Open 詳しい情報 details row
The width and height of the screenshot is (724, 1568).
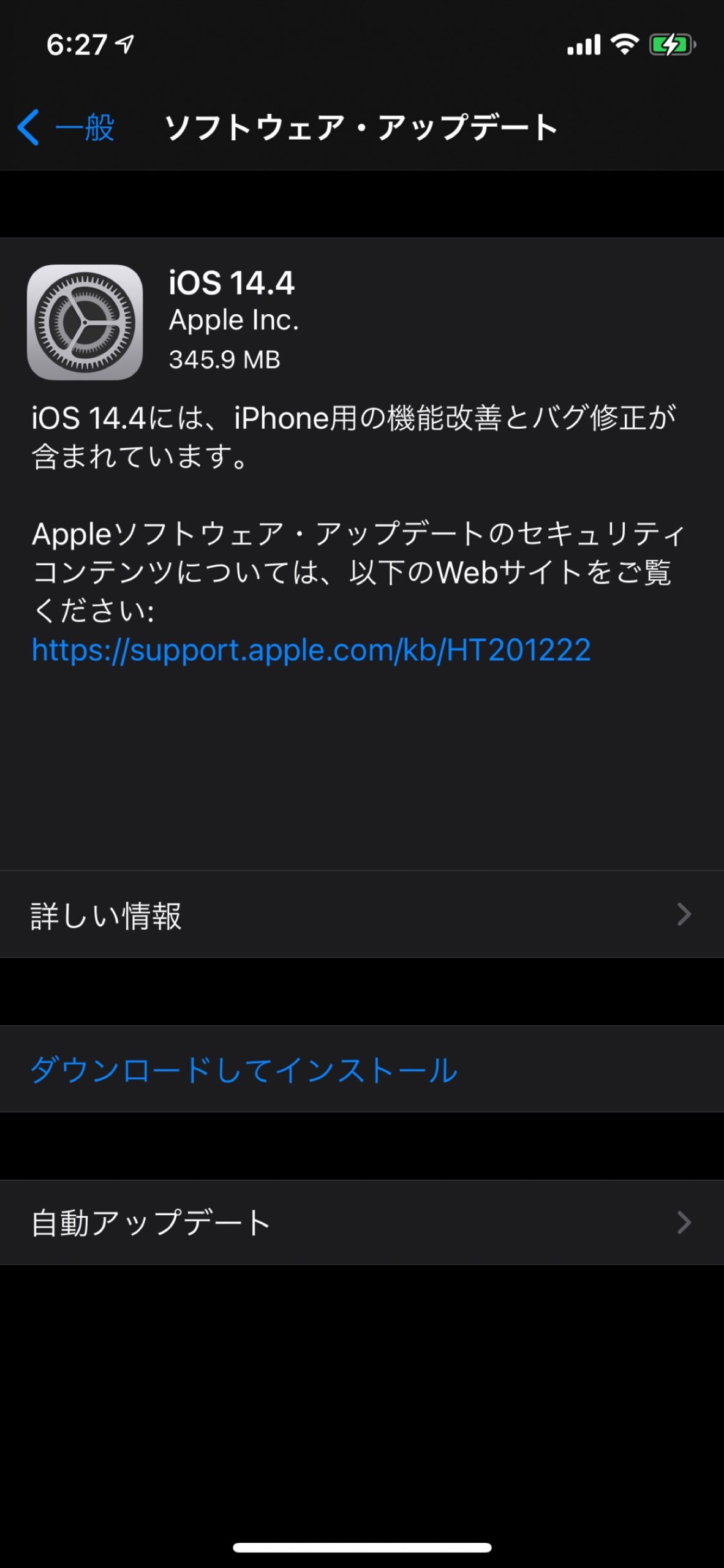(361, 915)
